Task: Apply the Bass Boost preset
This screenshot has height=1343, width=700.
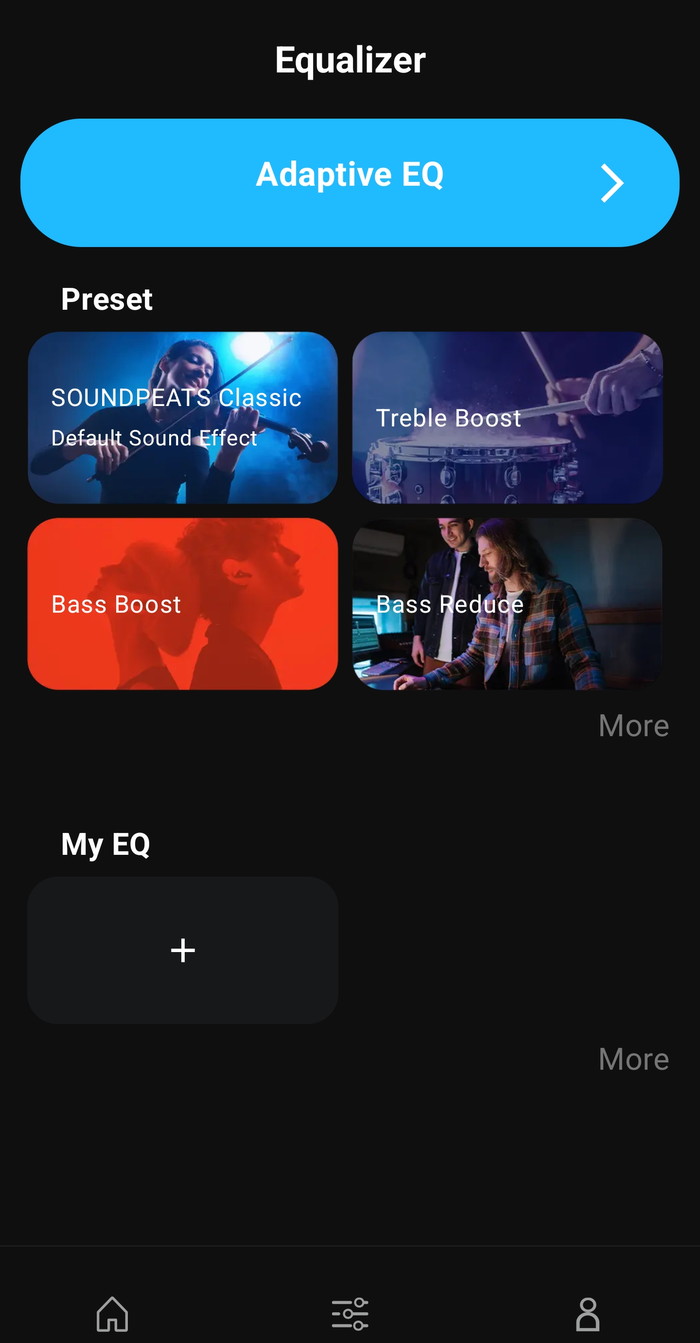Action: [182, 603]
